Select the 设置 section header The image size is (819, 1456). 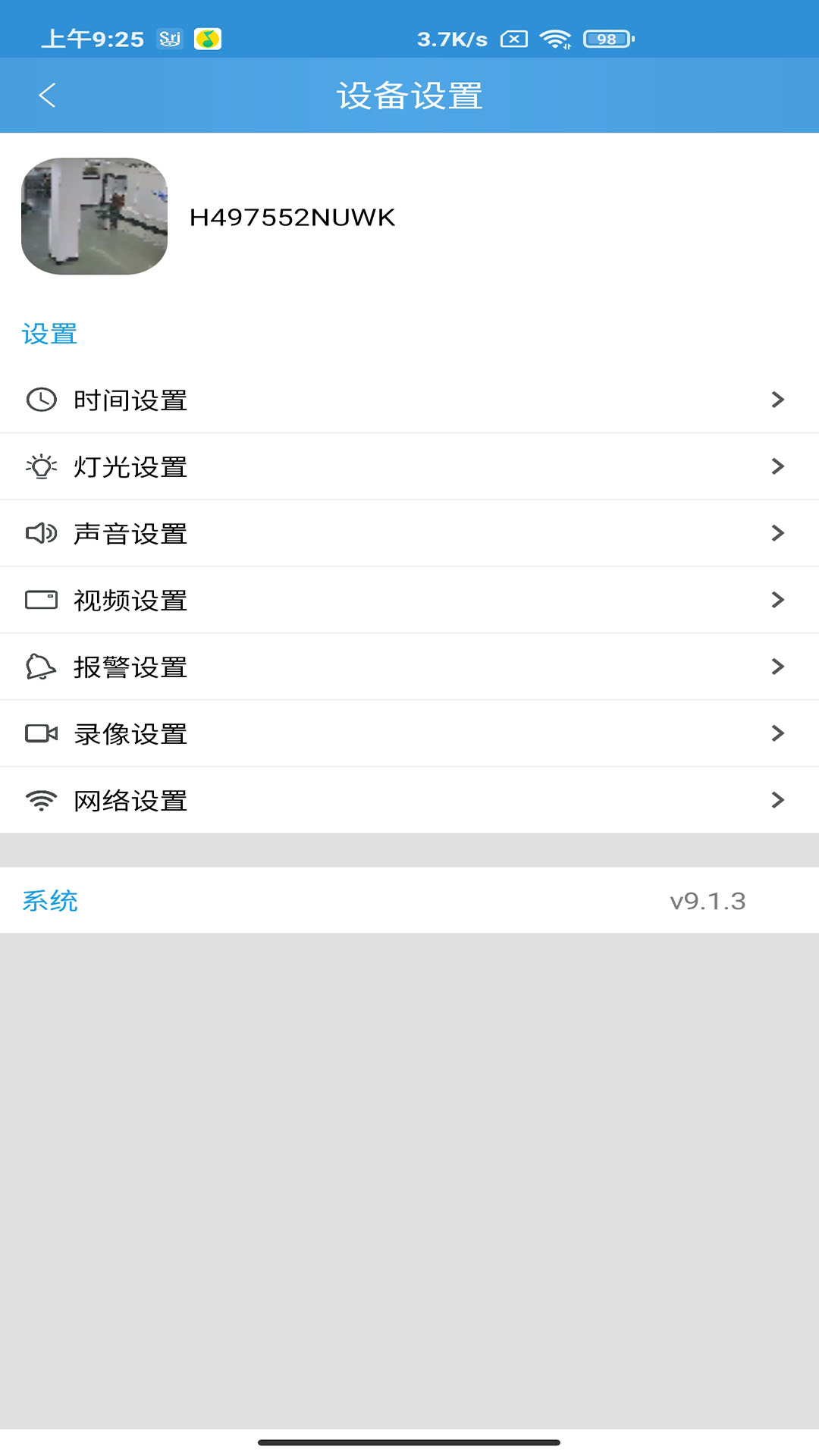(49, 334)
